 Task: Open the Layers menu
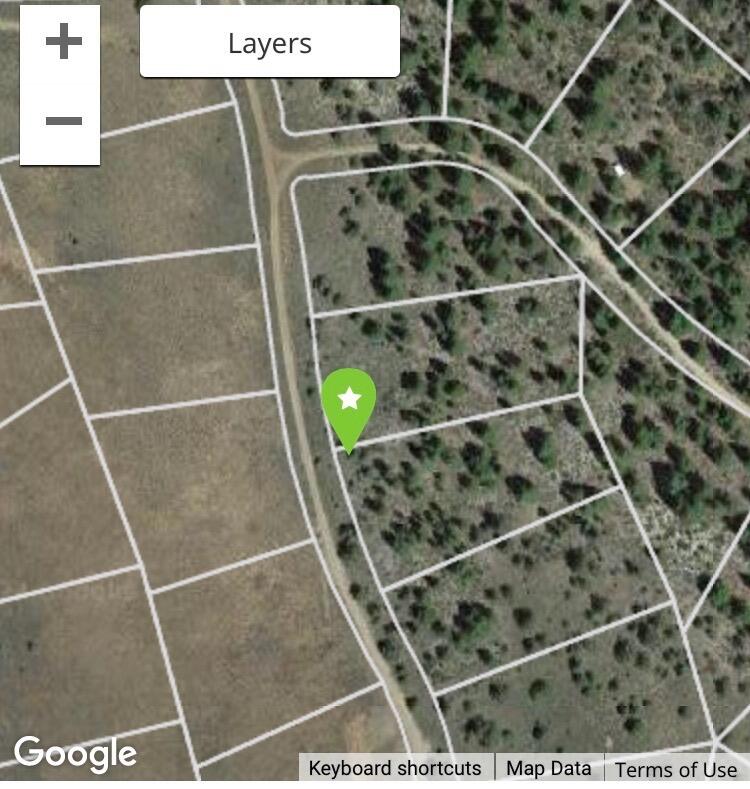[x=269, y=43]
